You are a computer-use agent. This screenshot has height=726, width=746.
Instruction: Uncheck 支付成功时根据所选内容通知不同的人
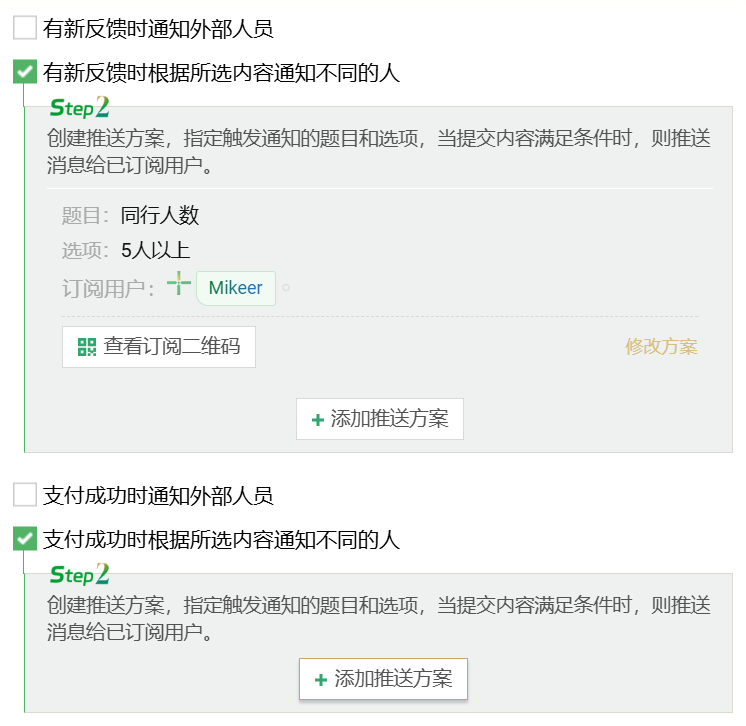point(25,539)
